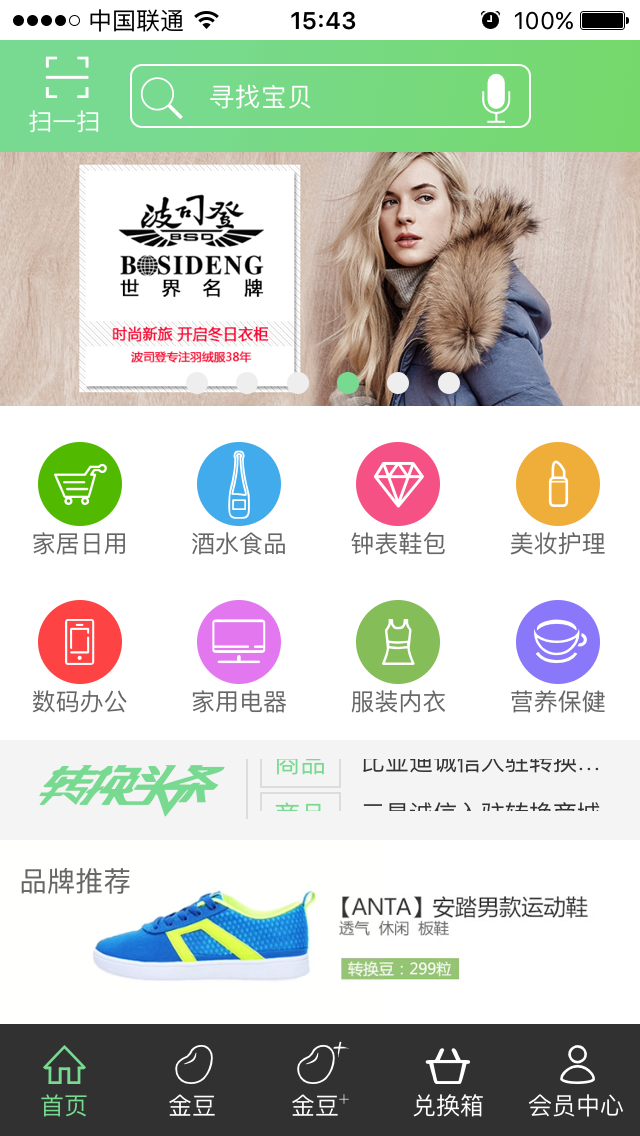
Task: Open the 会员中心 tab
Action: tap(576, 1080)
